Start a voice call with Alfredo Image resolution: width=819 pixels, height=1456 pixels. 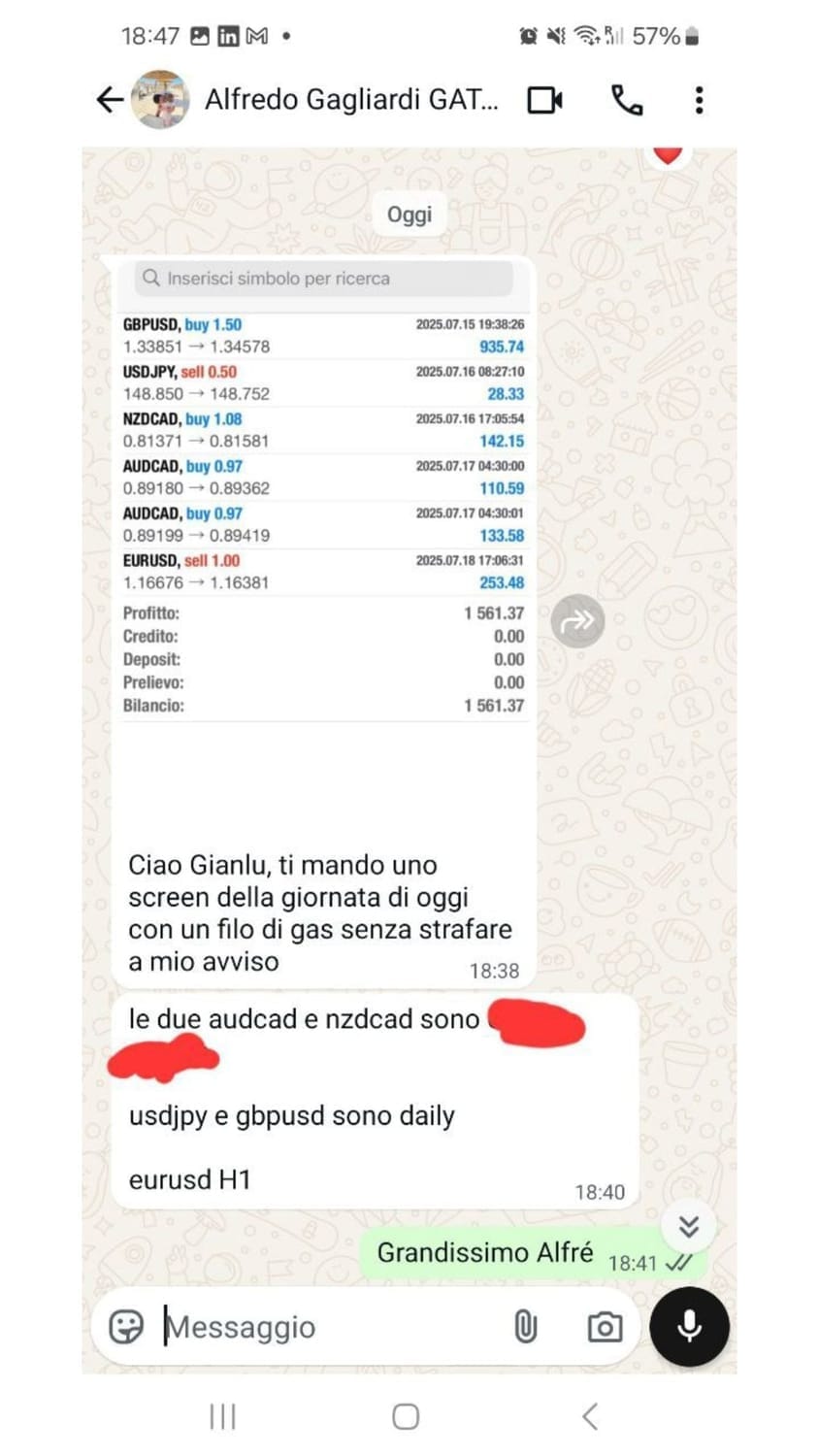click(627, 100)
